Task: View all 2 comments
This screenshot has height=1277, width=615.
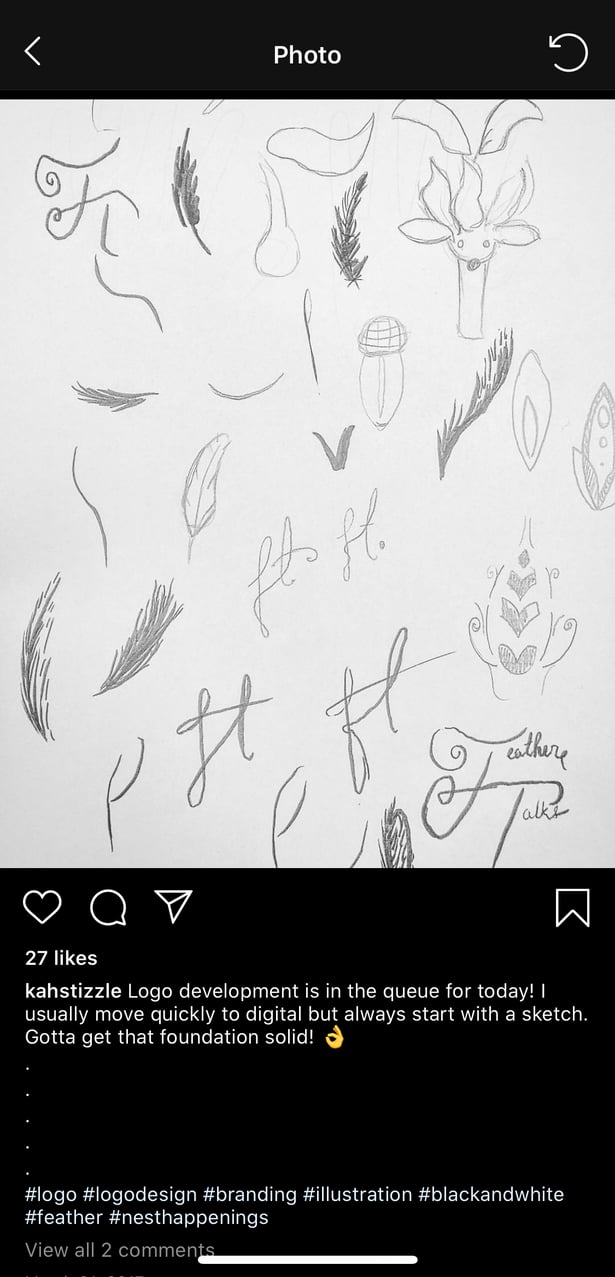Action: pos(119,1250)
